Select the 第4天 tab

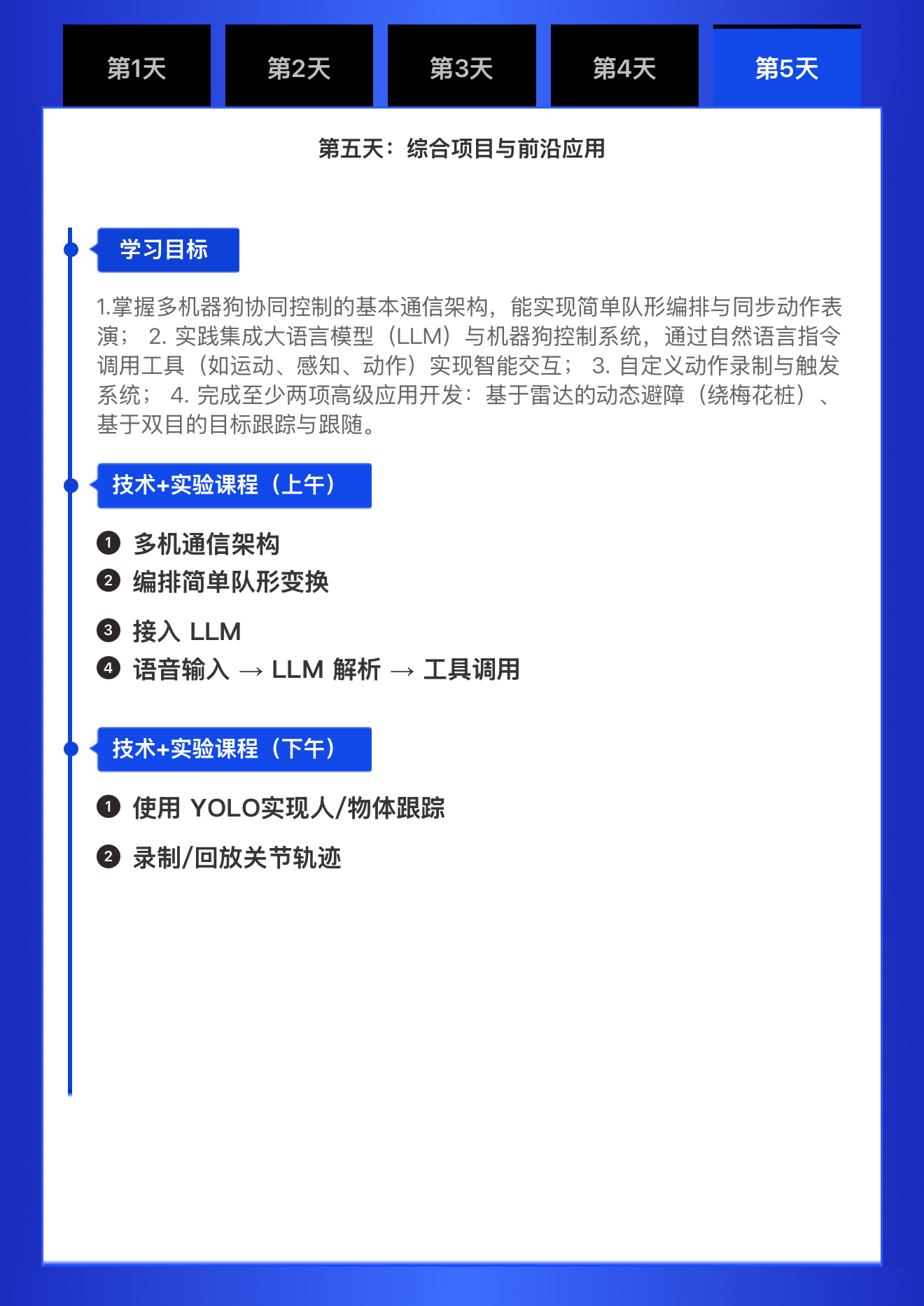tap(624, 67)
